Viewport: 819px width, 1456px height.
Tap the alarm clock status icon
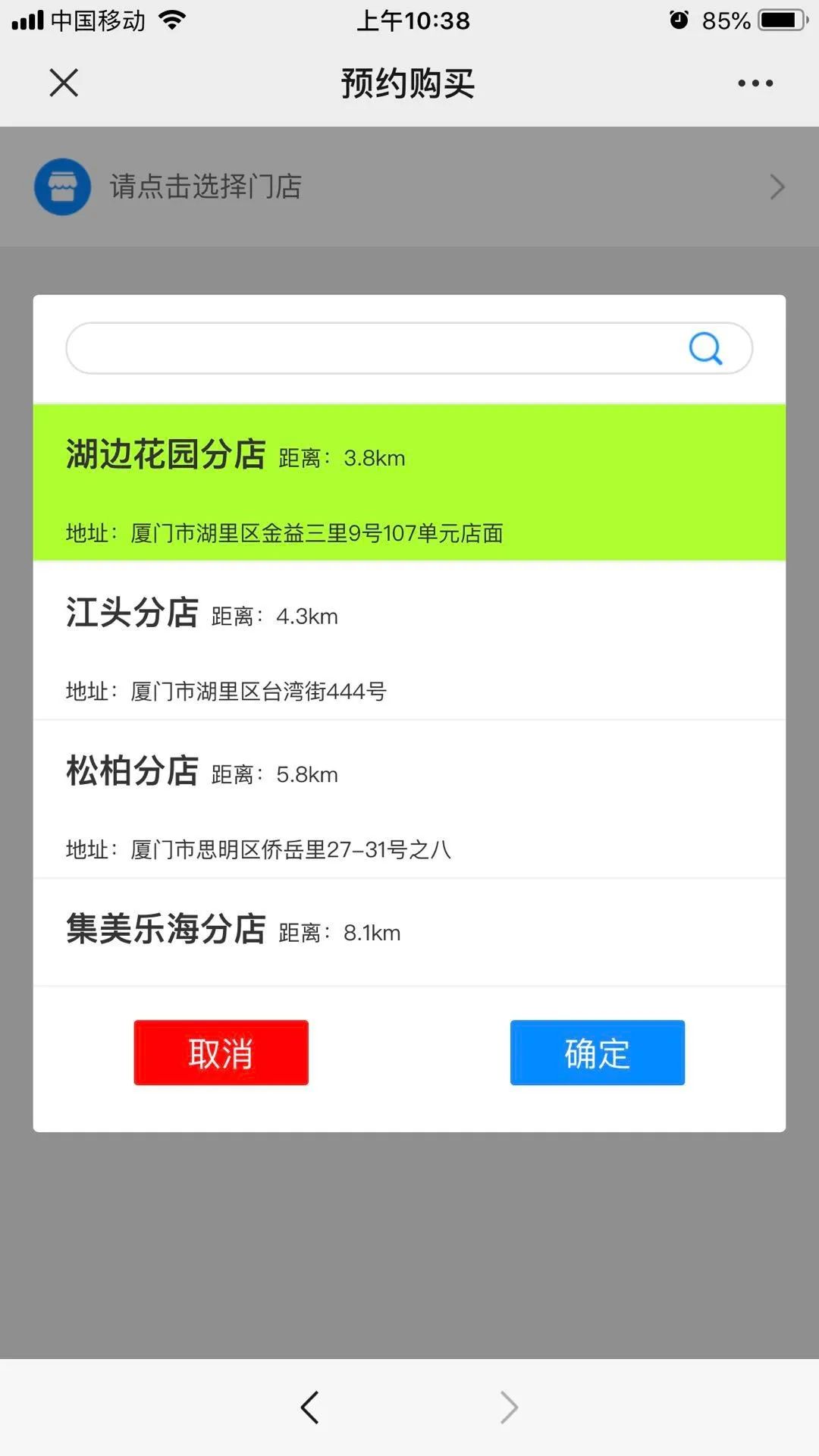click(x=681, y=20)
